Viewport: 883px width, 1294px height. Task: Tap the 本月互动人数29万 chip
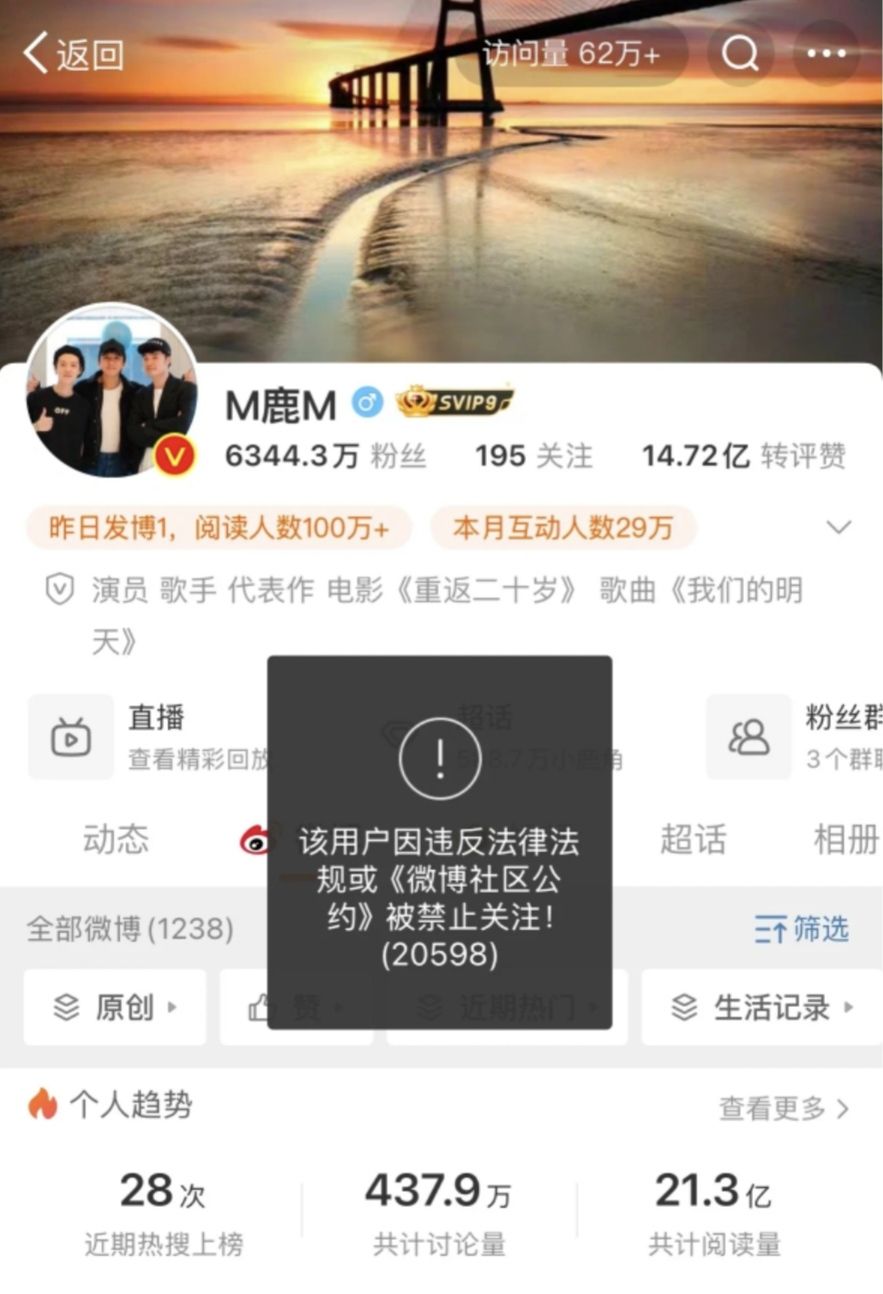pyautogui.click(x=562, y=528)
